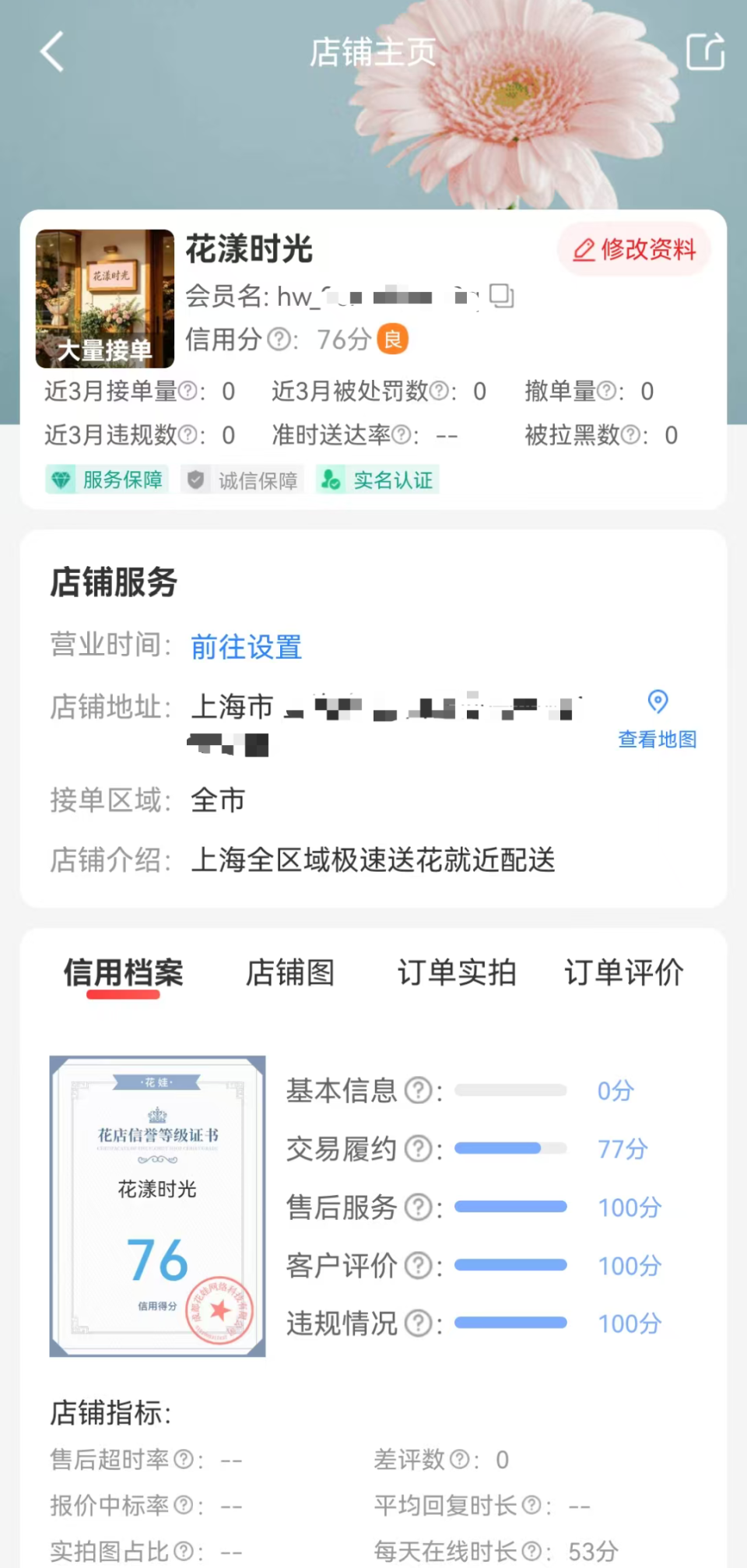This screenshot has height=1568, width=747.
Task: Show help for 被拉黑数
Action: click(x=631, y=435)
